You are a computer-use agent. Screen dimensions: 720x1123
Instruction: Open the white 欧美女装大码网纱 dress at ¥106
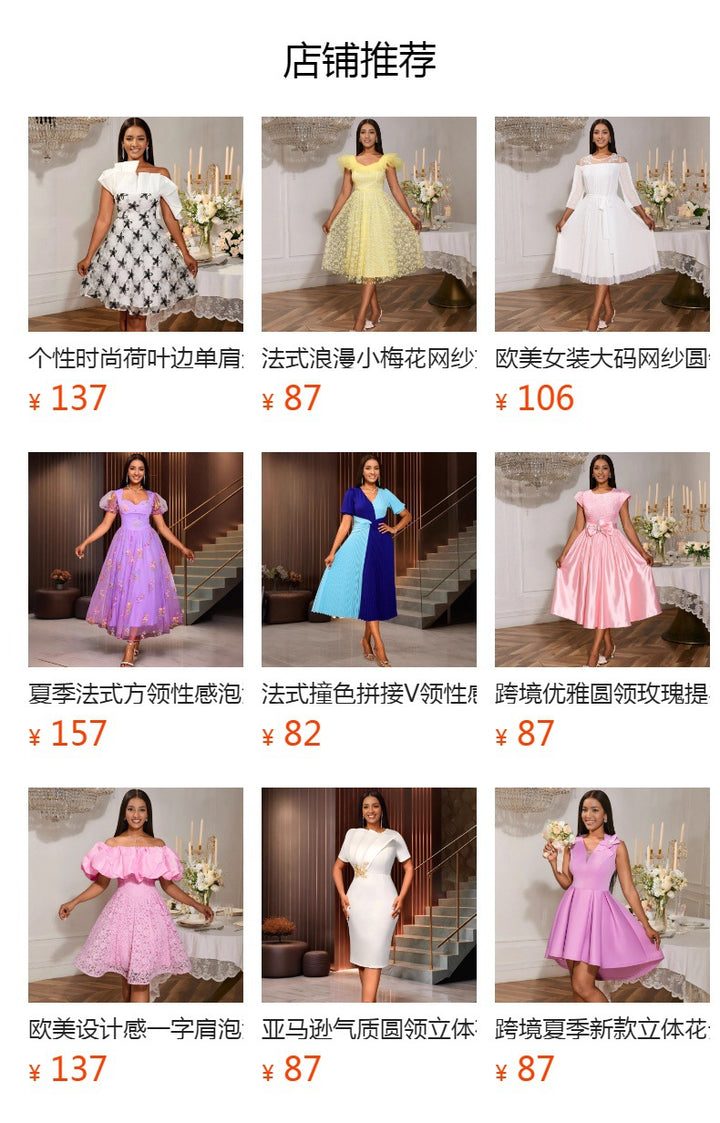602,224
